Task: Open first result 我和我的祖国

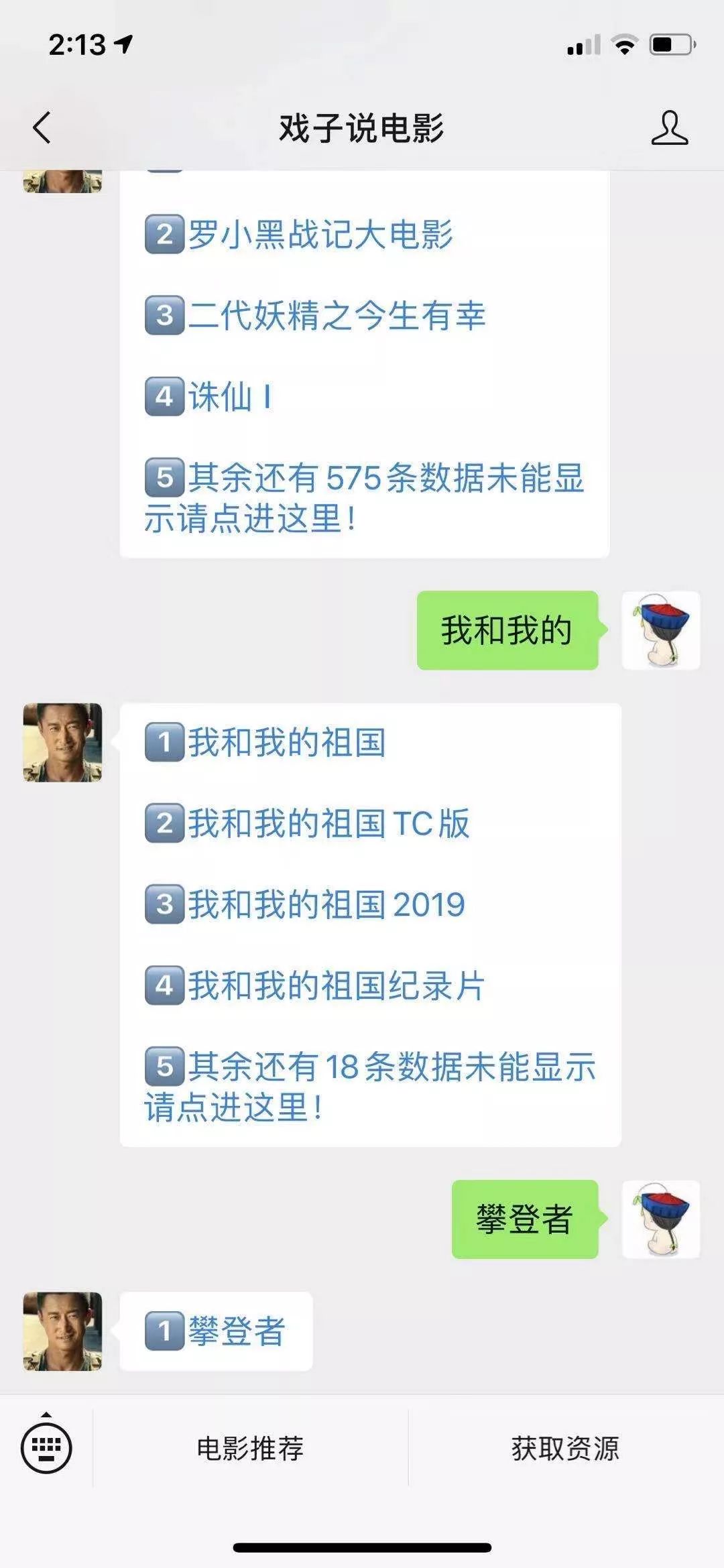Action: coord(286,742)
